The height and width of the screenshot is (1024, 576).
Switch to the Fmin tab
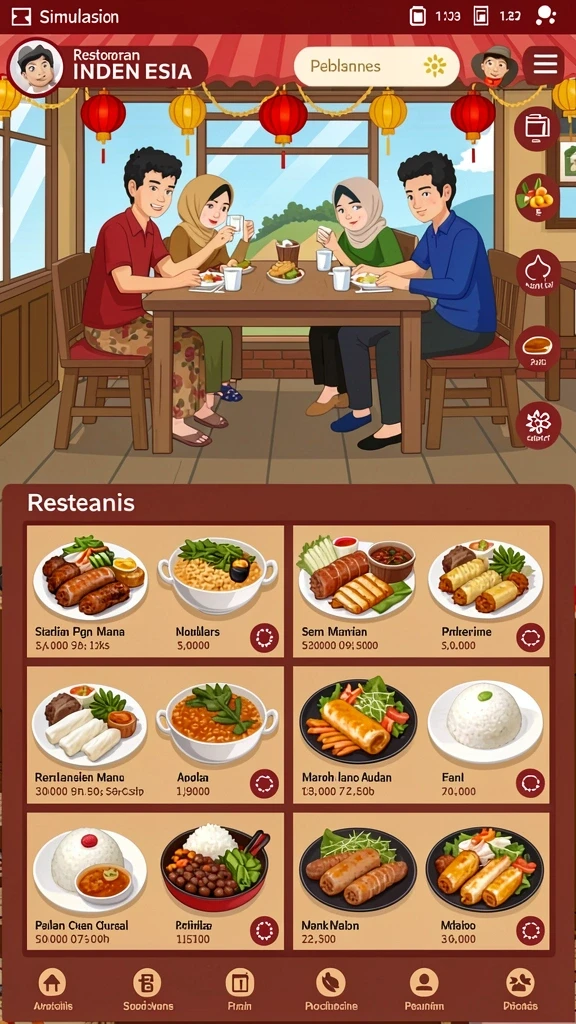(239, 989)
